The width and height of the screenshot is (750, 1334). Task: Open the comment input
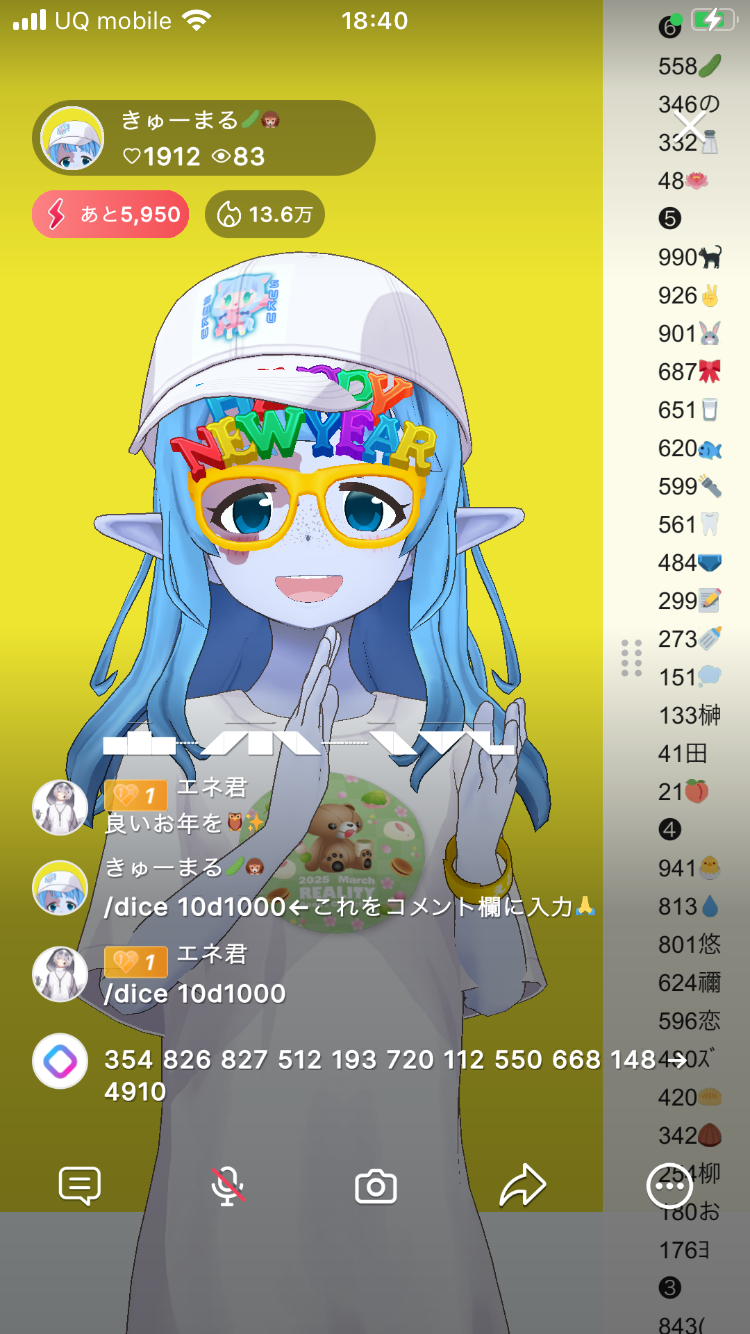tap(80, 1186)
